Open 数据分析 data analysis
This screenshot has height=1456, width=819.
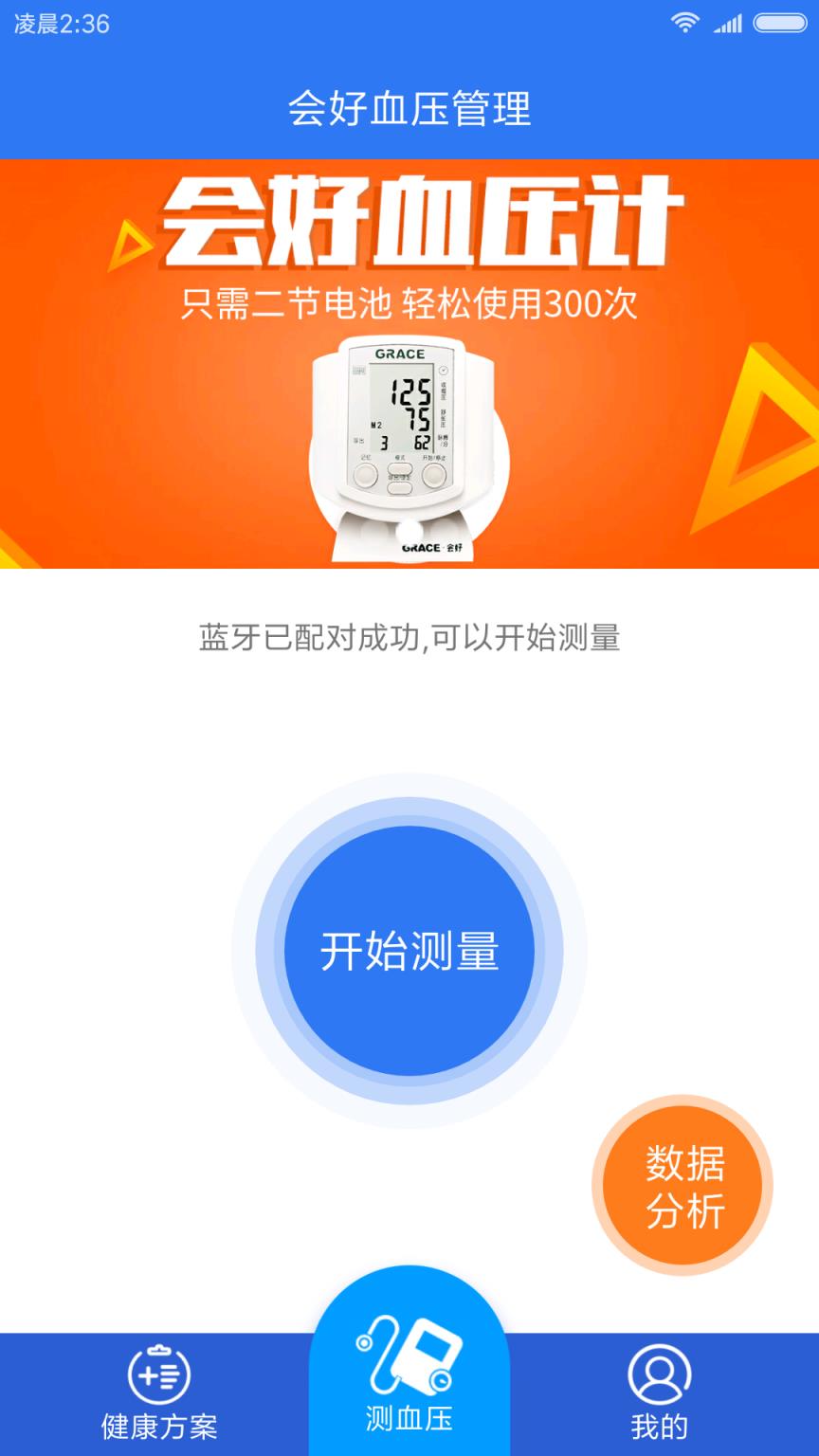point(684,1185)
